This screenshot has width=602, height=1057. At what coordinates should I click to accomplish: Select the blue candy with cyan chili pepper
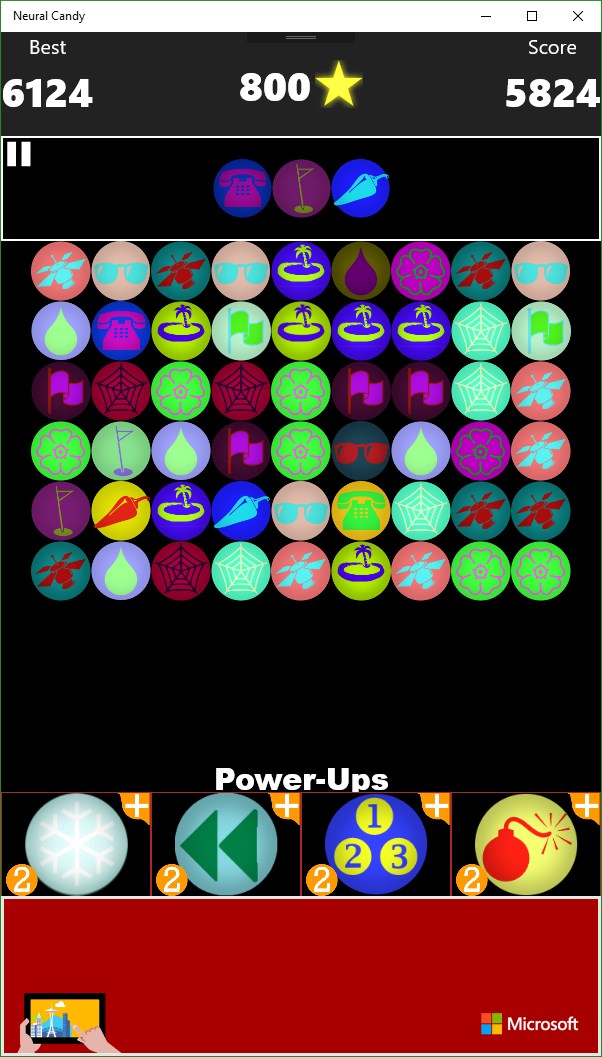241,510
